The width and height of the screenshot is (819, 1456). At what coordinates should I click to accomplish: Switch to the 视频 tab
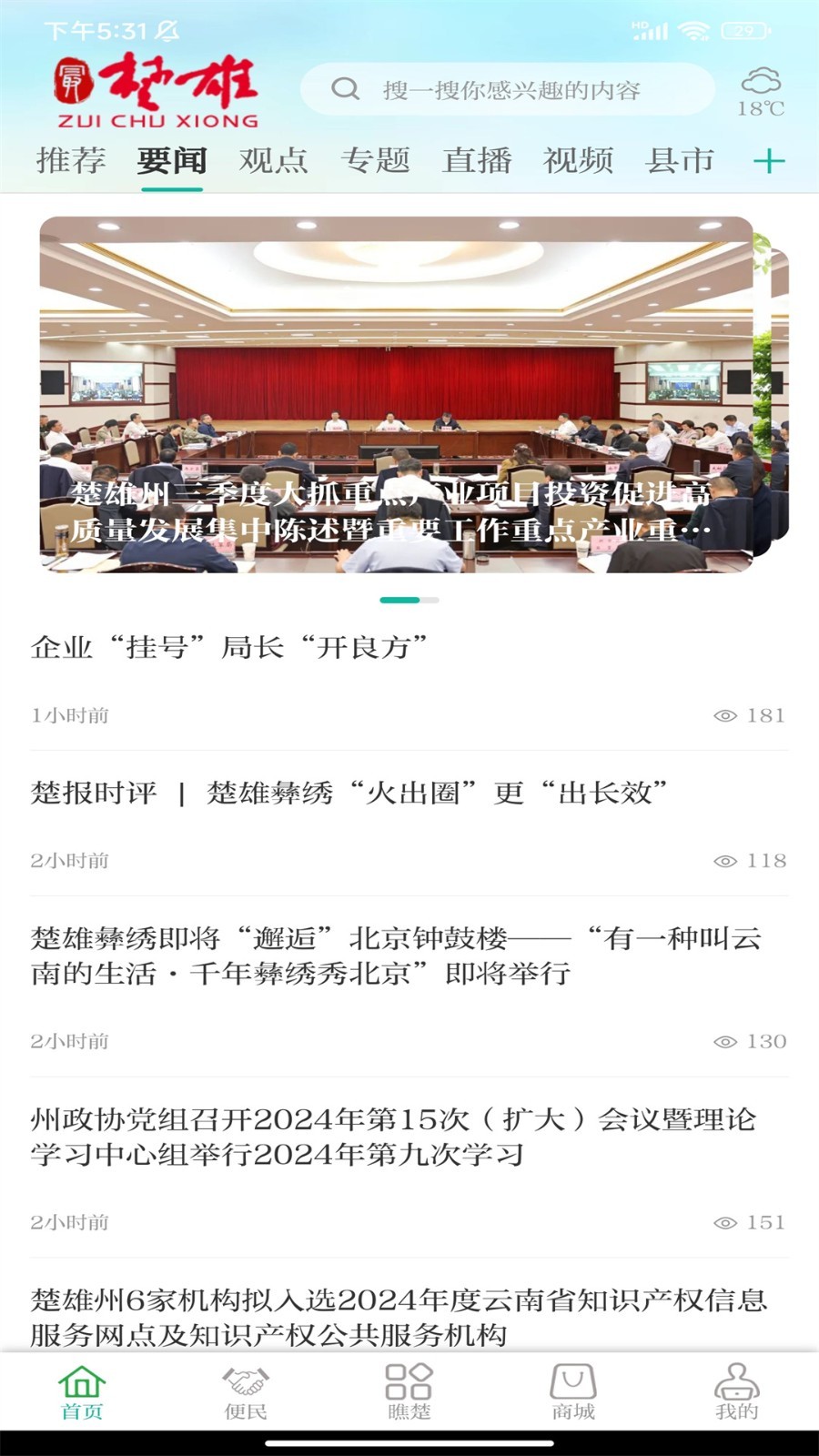(576, 159)
